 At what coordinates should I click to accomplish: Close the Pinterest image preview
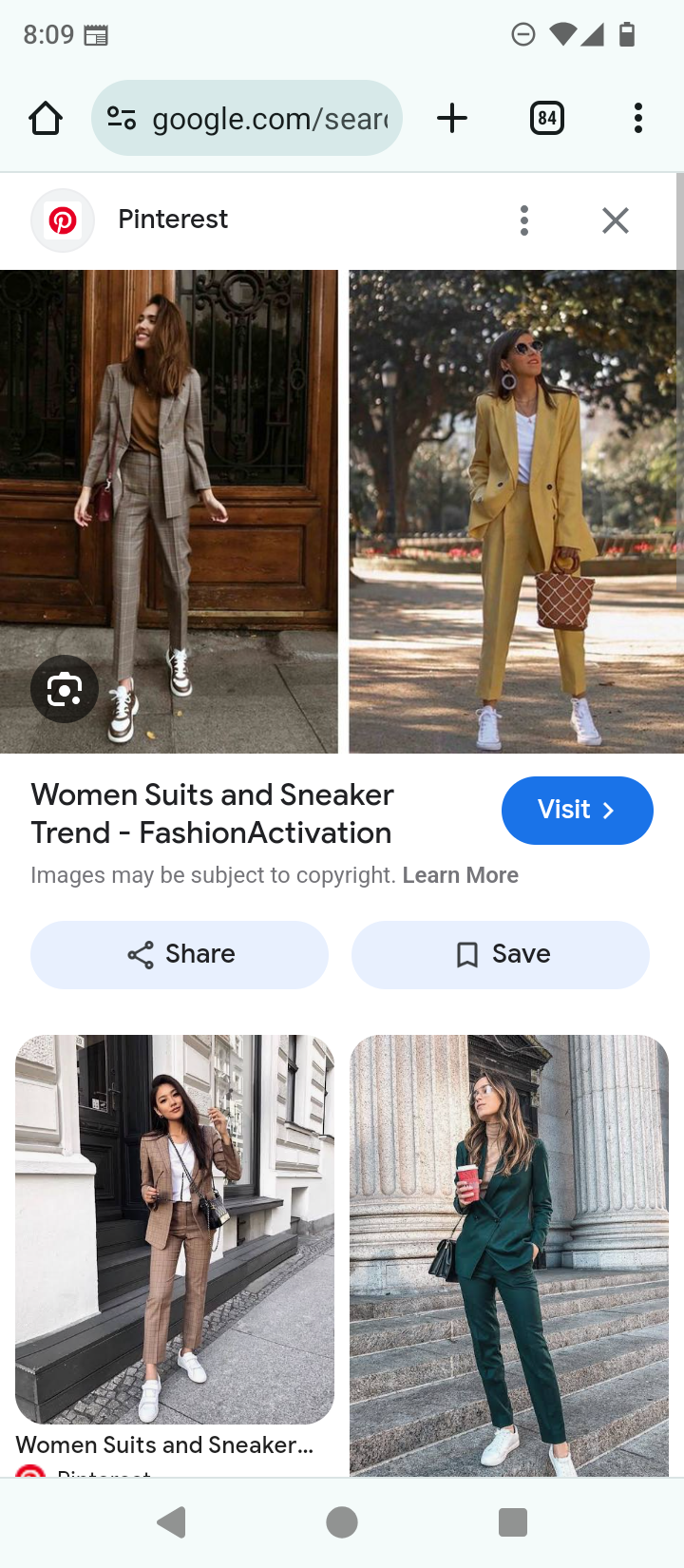tap(616, 220)
